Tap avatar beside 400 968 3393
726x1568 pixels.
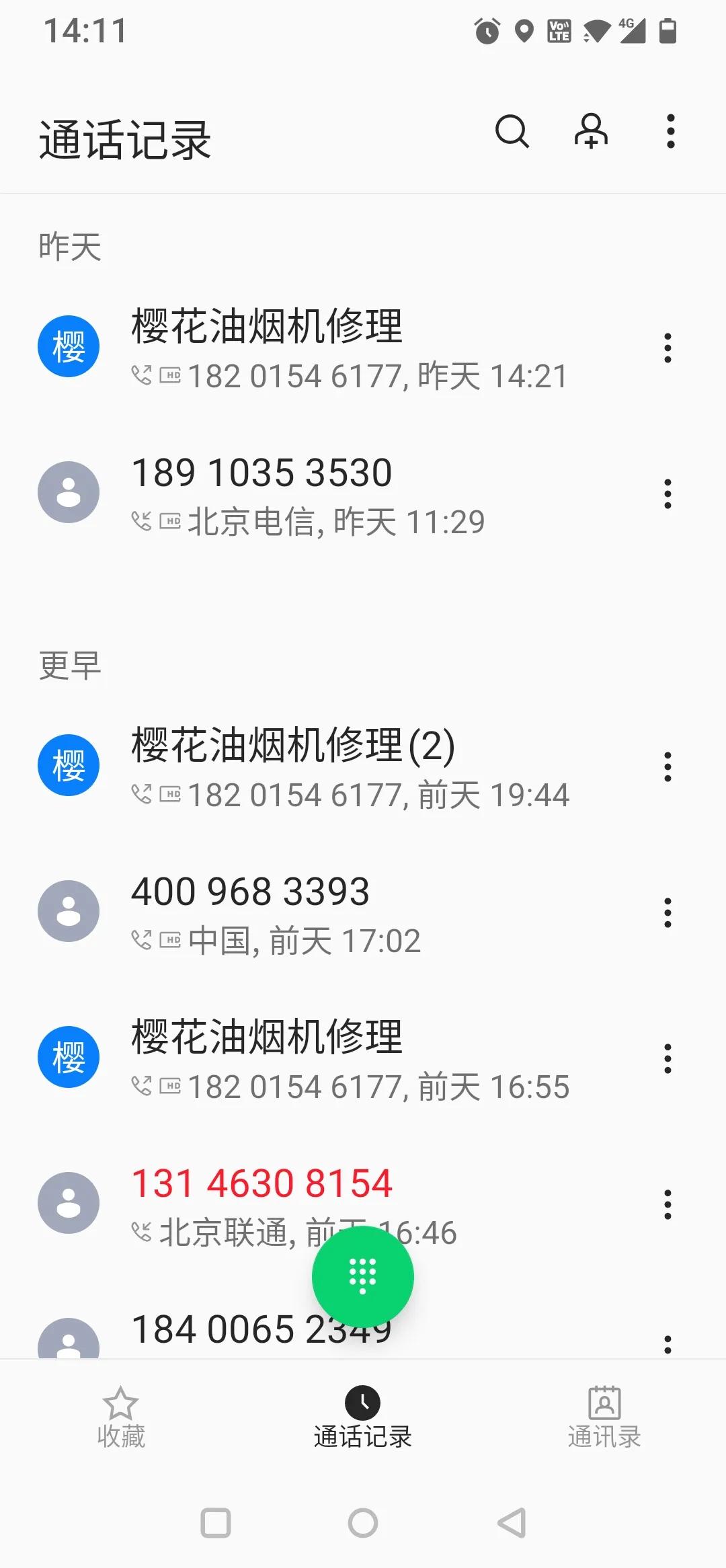[x=68, y=910]
